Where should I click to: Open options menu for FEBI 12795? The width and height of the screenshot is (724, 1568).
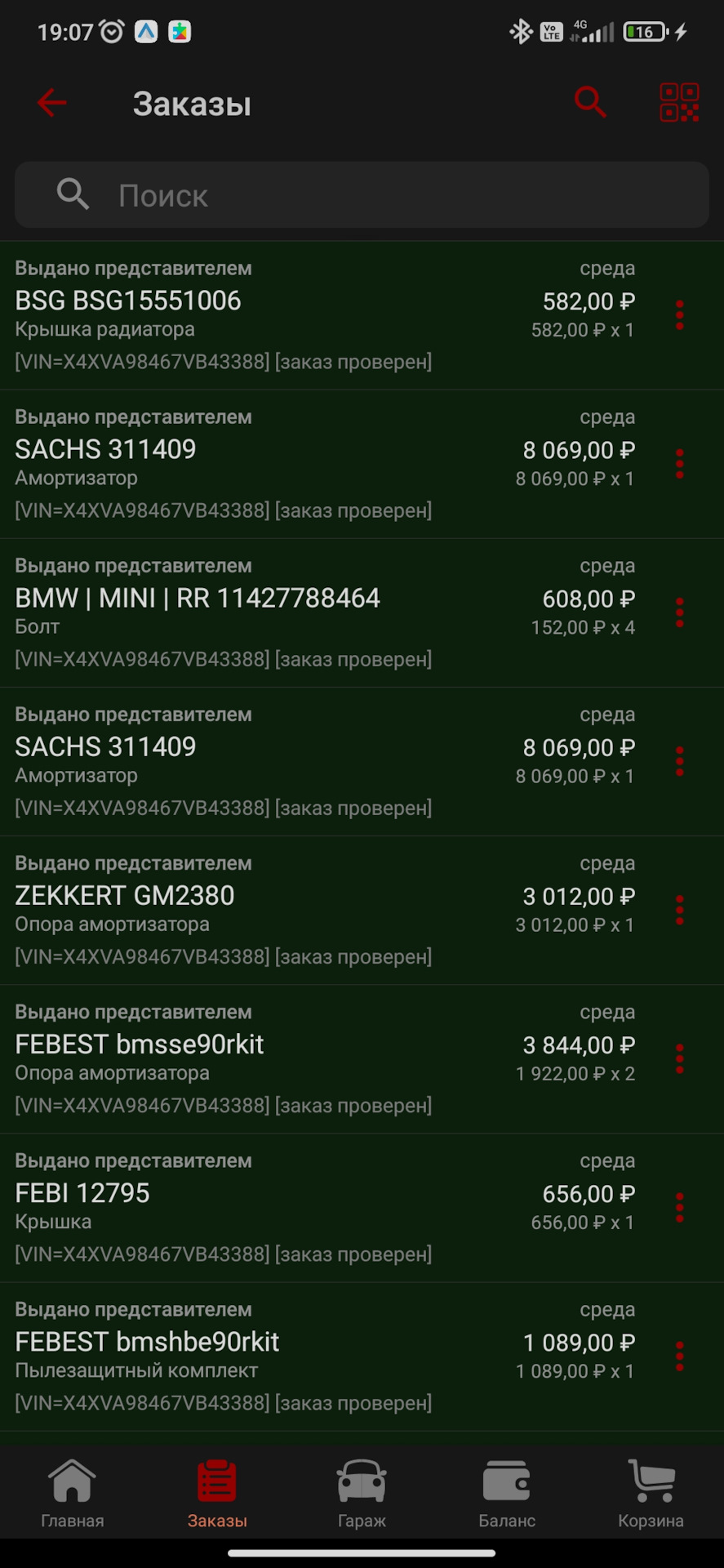pos(679,1208)
